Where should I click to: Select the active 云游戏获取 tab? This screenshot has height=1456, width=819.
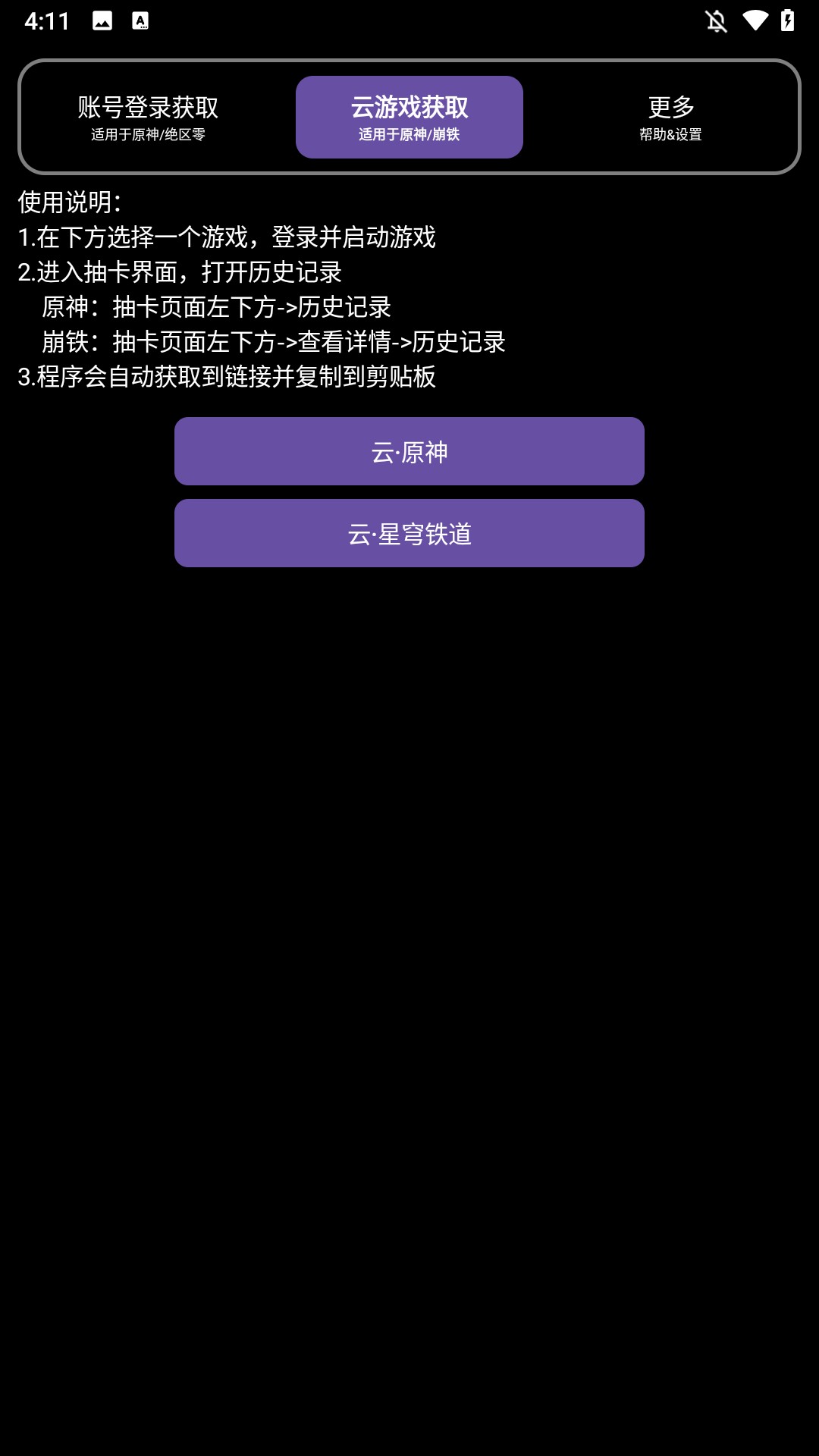[409, 116]
